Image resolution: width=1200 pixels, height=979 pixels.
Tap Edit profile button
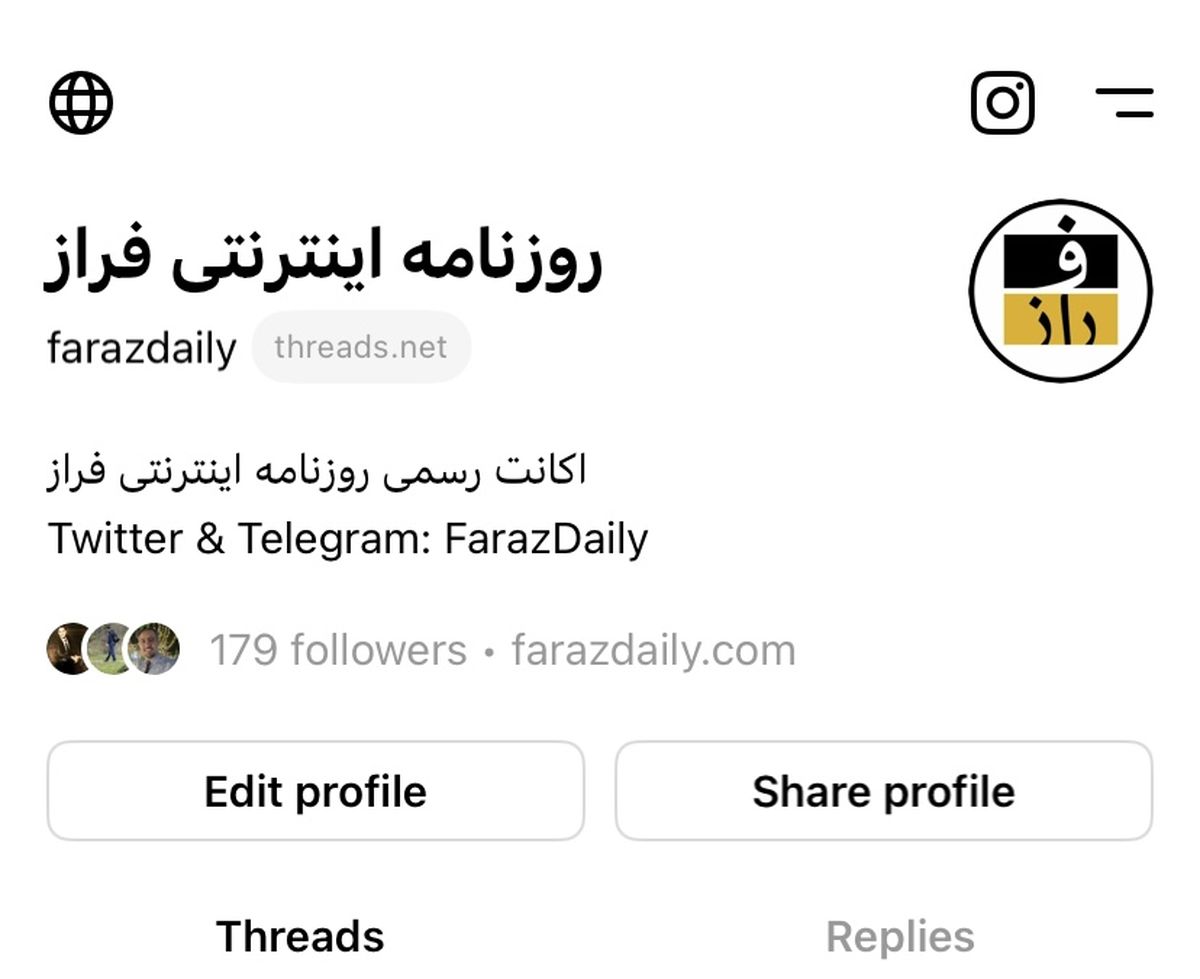click(x=315, y=791)
